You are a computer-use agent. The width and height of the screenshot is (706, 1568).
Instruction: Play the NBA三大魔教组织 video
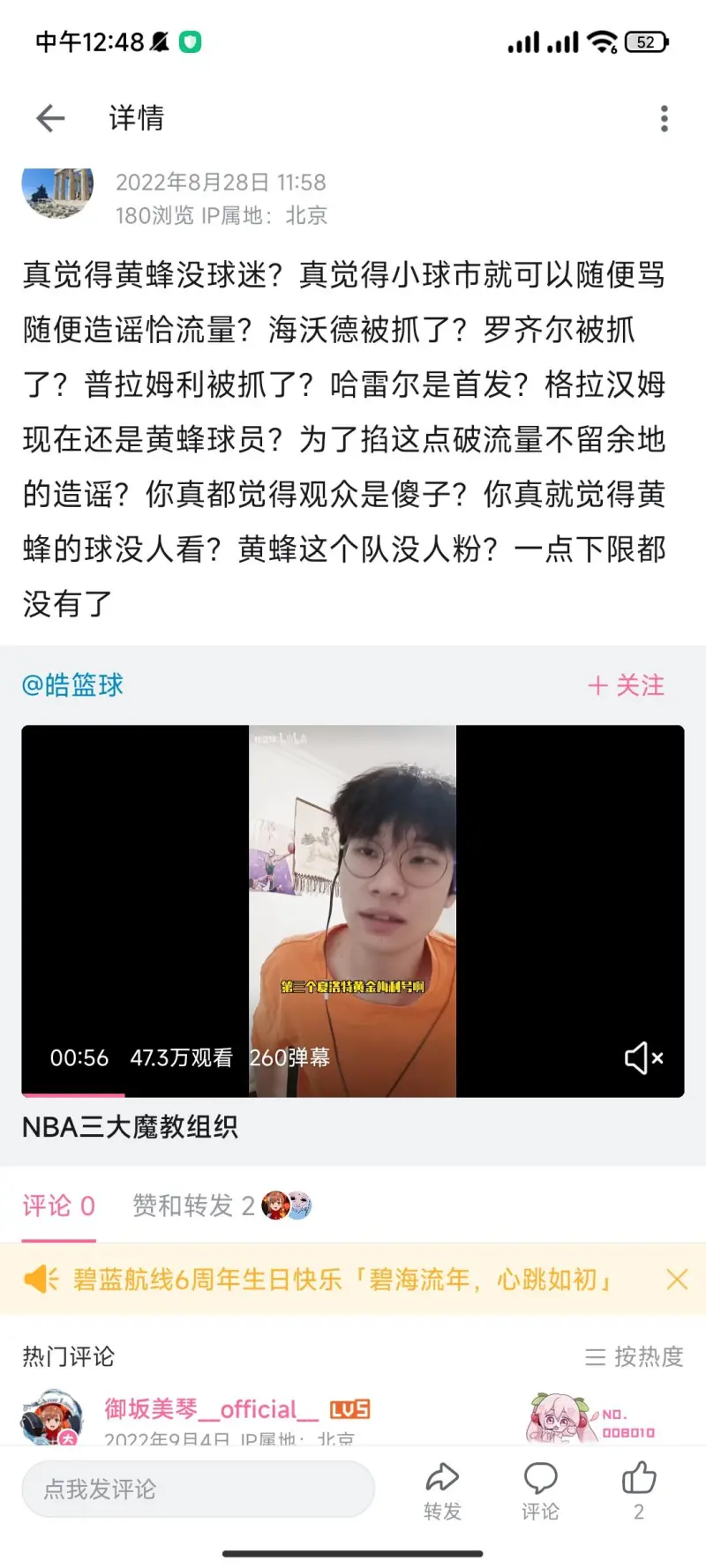coord(353,910)
